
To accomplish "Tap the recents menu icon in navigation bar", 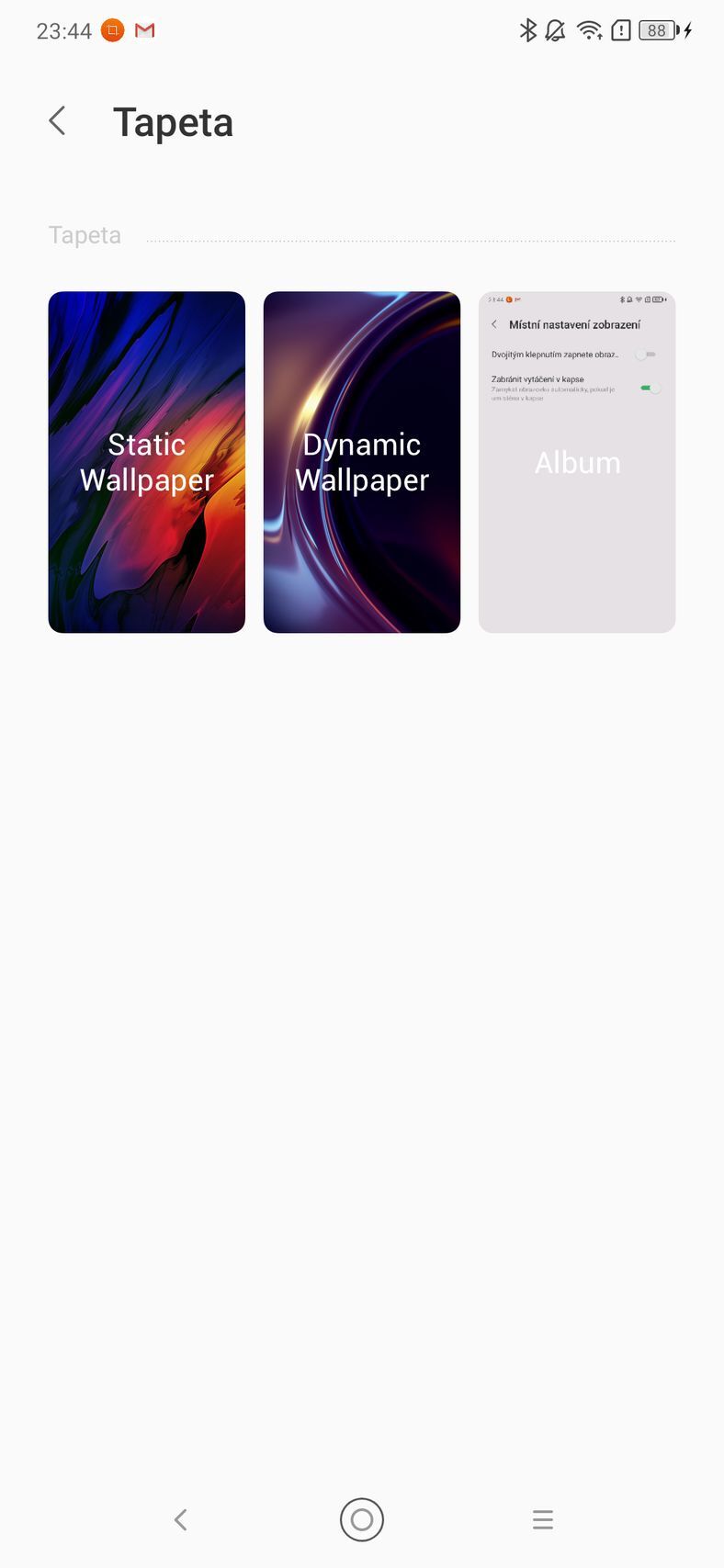I will [x=542, y=1519].
